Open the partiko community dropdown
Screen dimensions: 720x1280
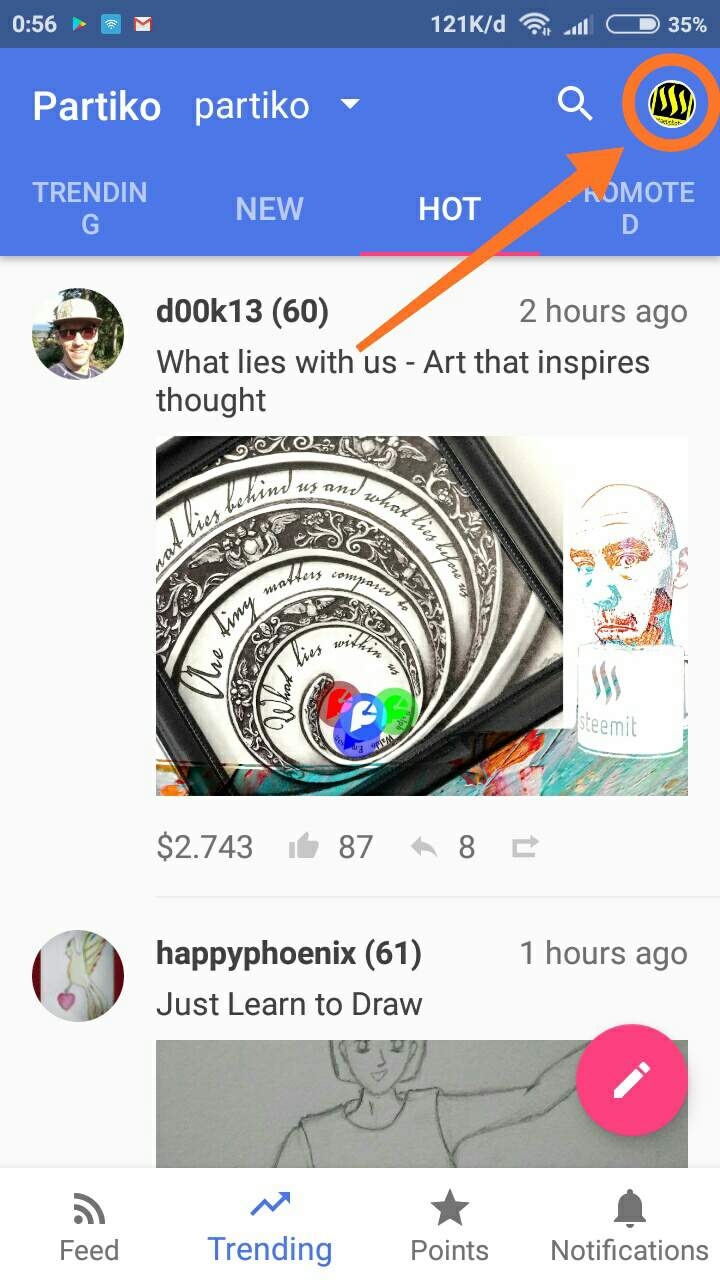tap(278, 105)
